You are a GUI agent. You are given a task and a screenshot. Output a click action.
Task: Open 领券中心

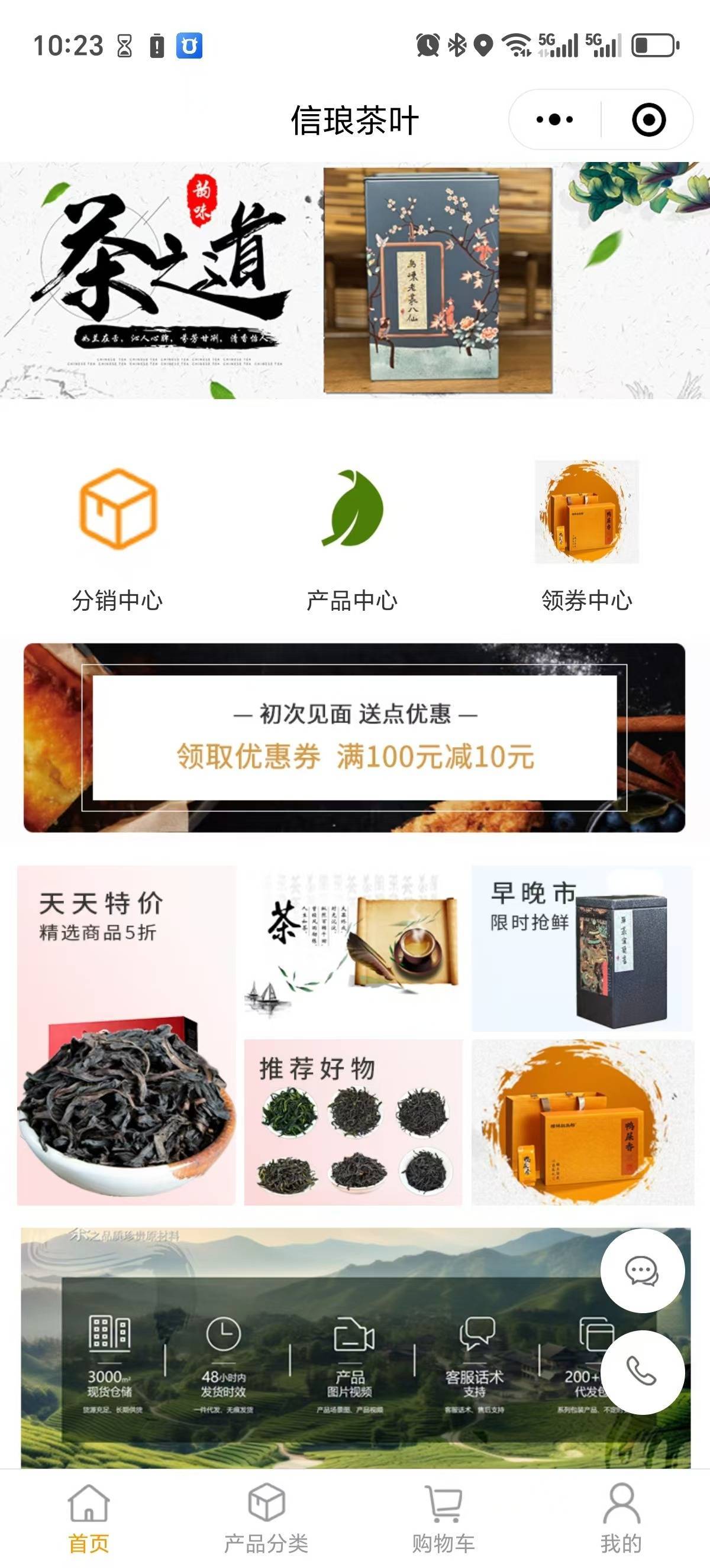coord(586,536)
